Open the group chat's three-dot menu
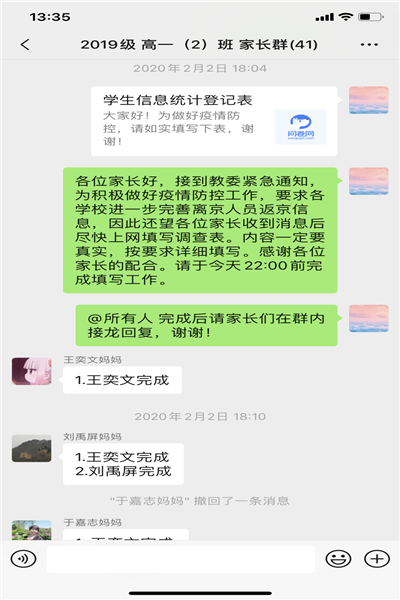The image size is (400, 600). point(369,45)
